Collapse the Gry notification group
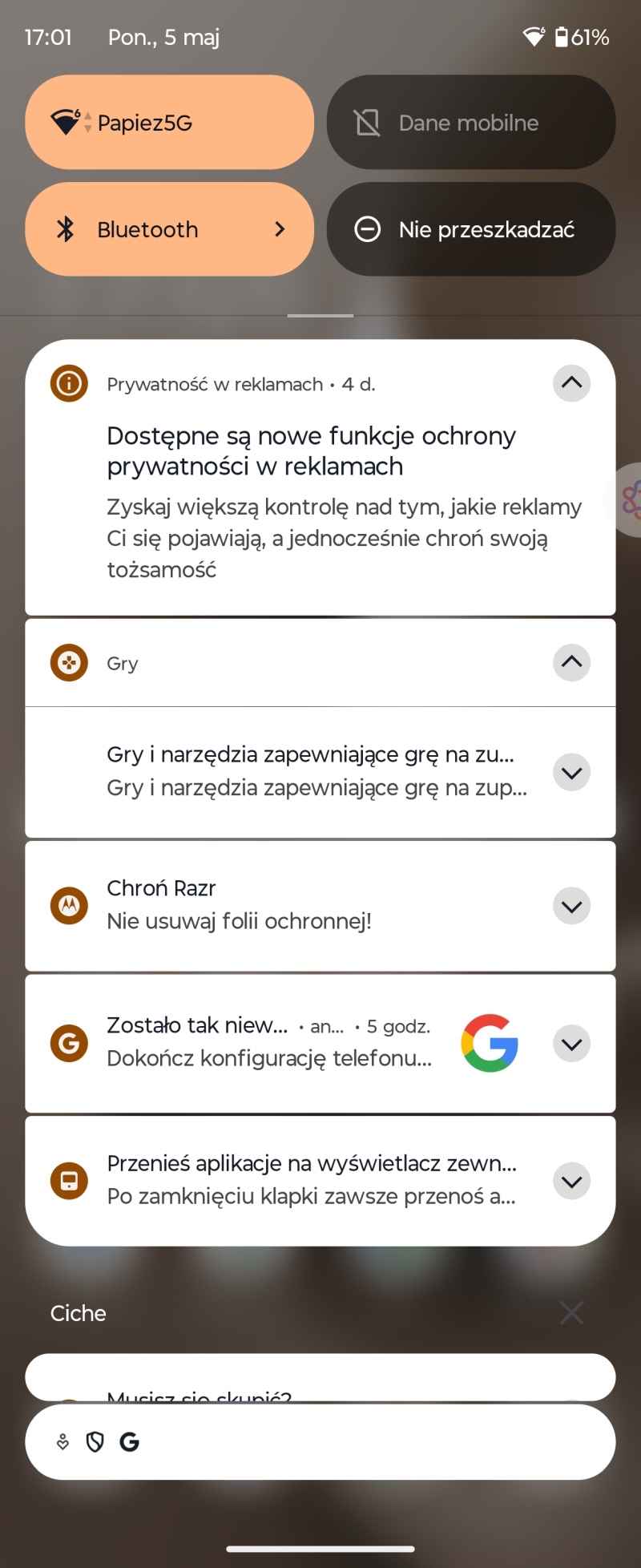Viewport: 641px width, 1568px height. [571, 662]
